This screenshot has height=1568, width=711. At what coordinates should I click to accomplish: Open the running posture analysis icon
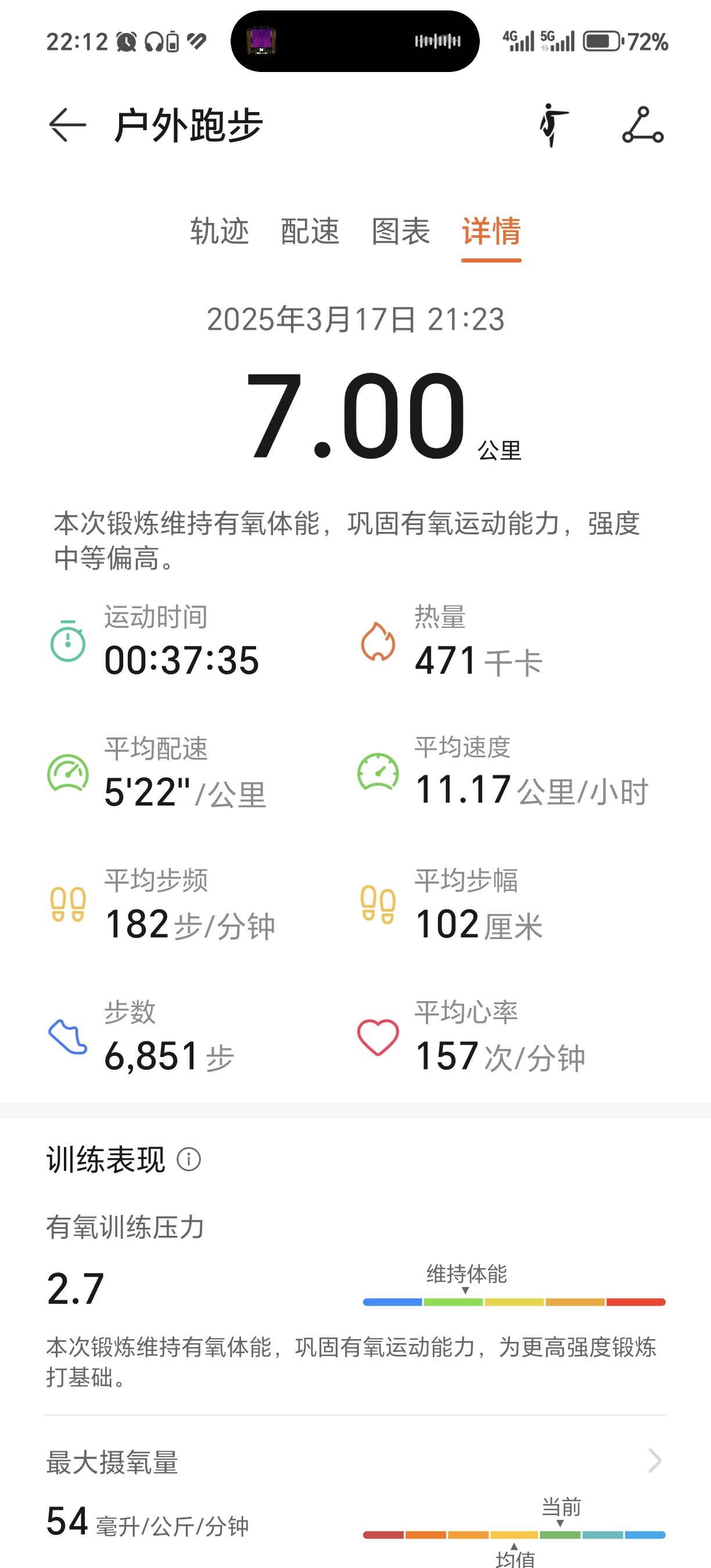[x=554, y=125]
